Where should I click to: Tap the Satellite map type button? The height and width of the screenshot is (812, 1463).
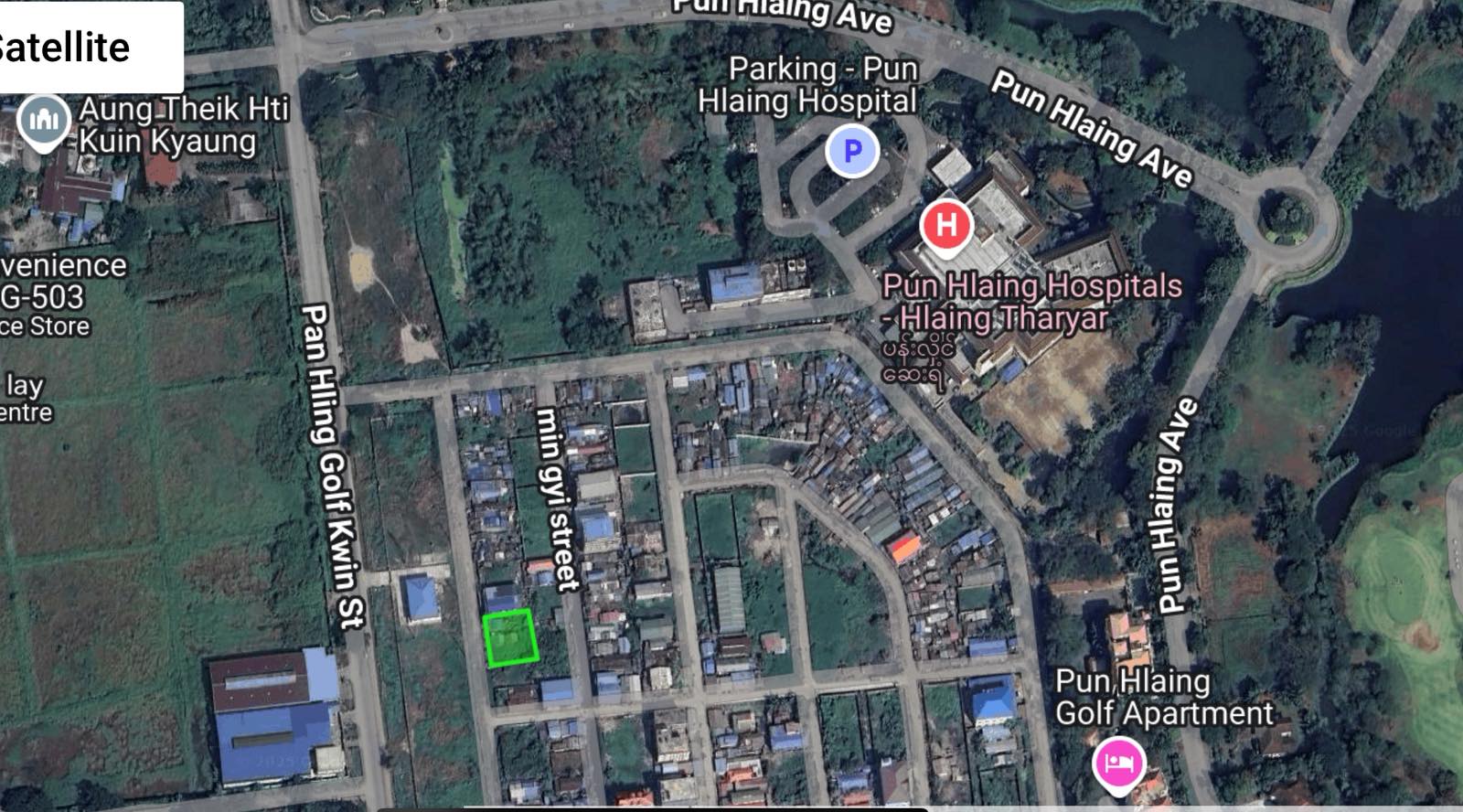[82, 46]
